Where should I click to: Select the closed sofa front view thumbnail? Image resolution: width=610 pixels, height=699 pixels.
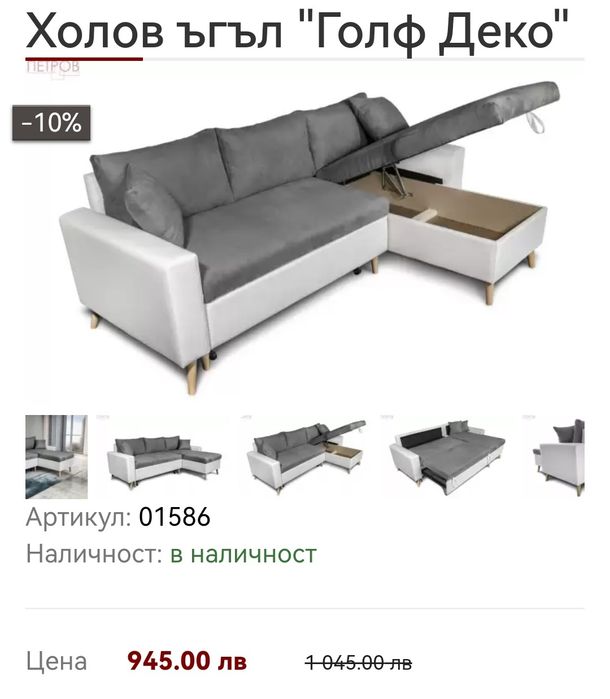(165, 457)
